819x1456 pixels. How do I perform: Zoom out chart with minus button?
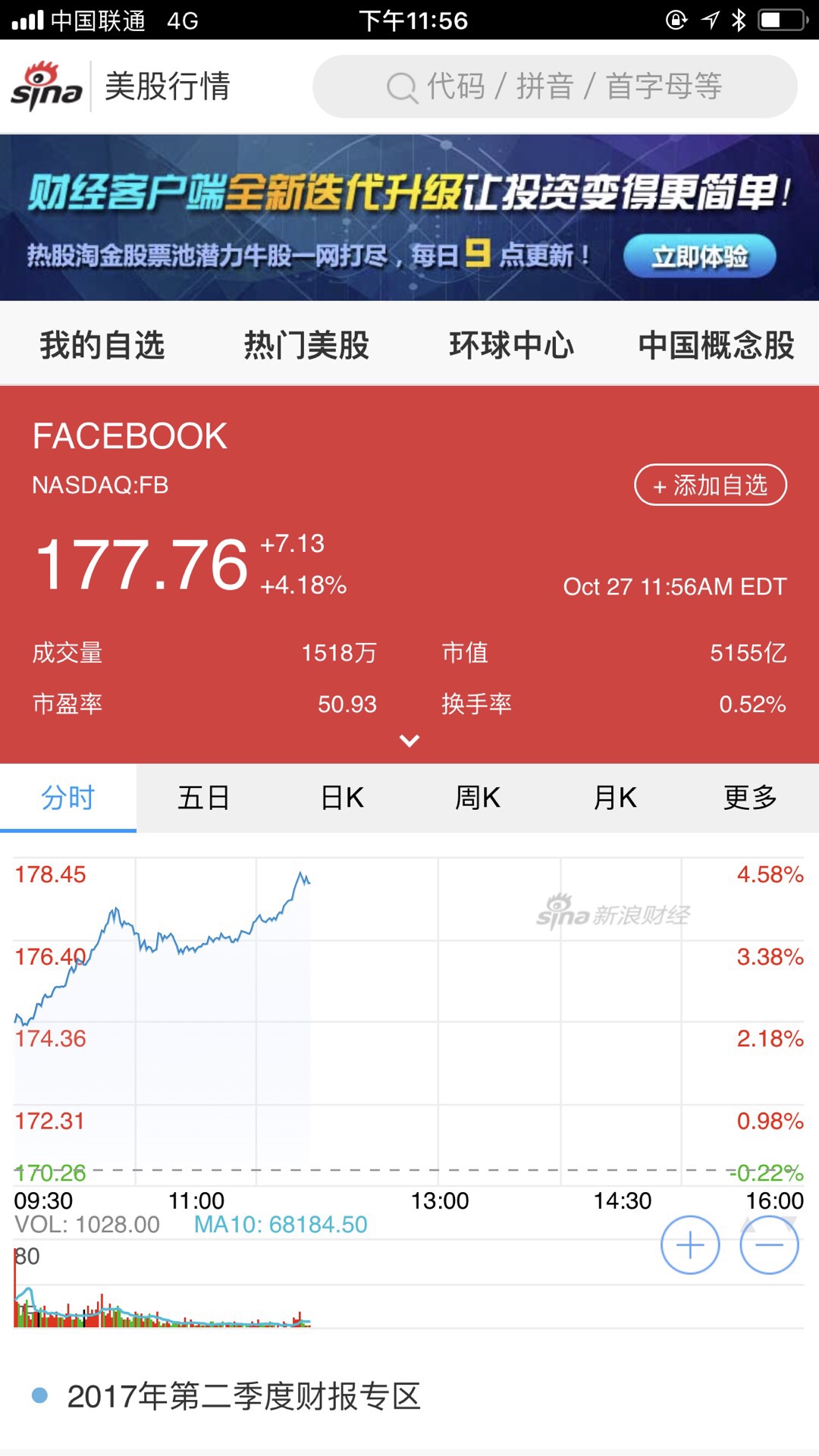coord(769,1244)
